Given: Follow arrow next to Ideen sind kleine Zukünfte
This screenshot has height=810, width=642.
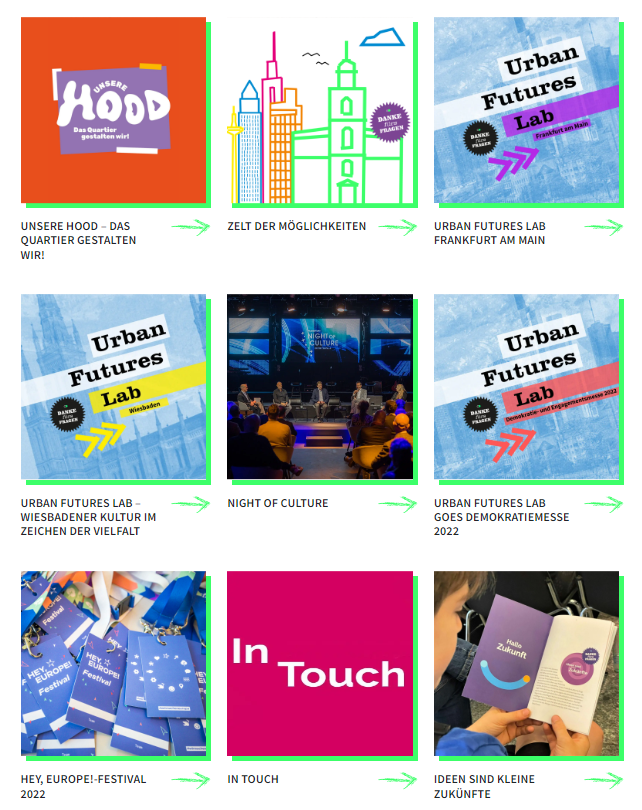Looking at the screenshot, I should (x=603, y=780).
